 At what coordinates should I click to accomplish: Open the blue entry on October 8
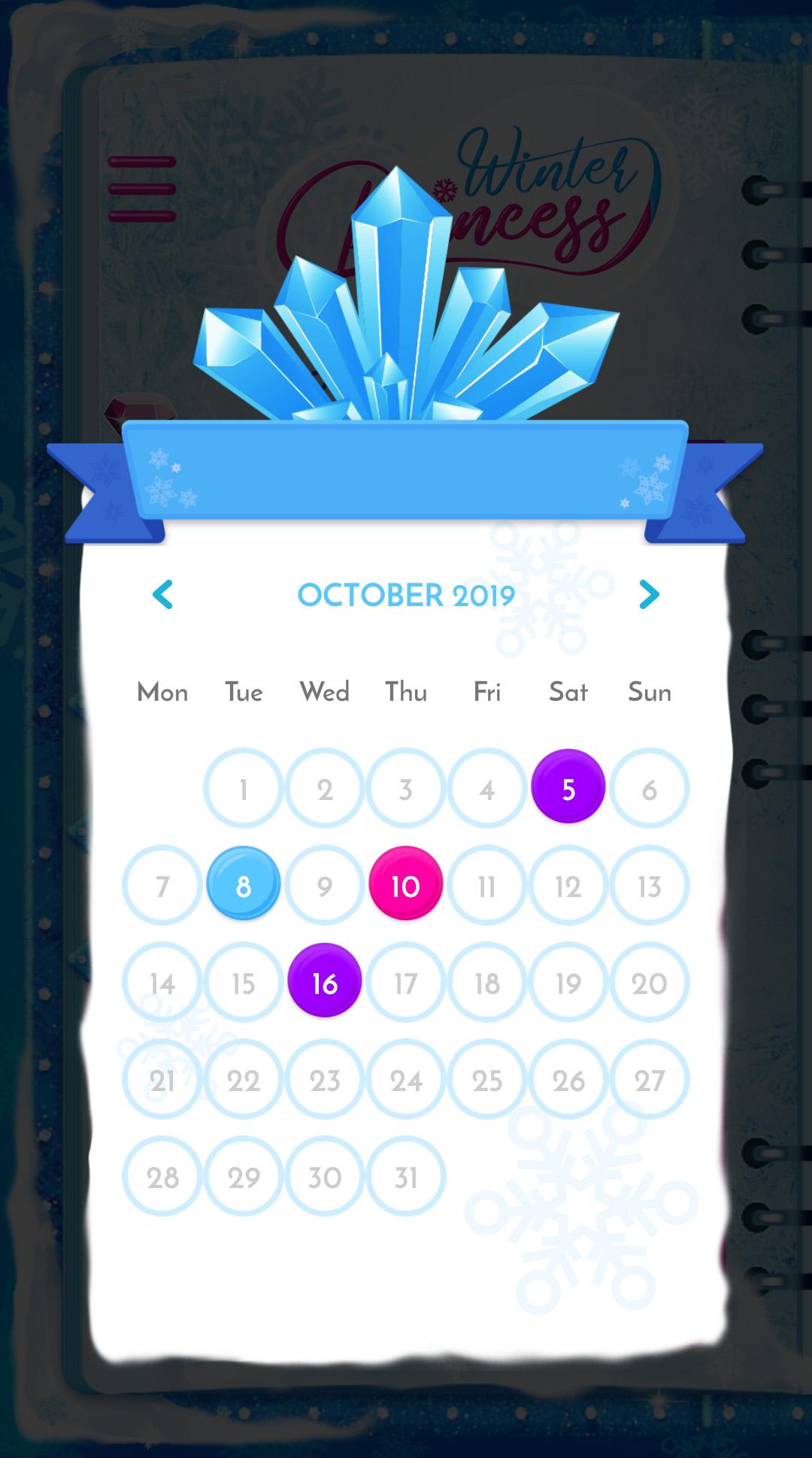coord(243,884)
